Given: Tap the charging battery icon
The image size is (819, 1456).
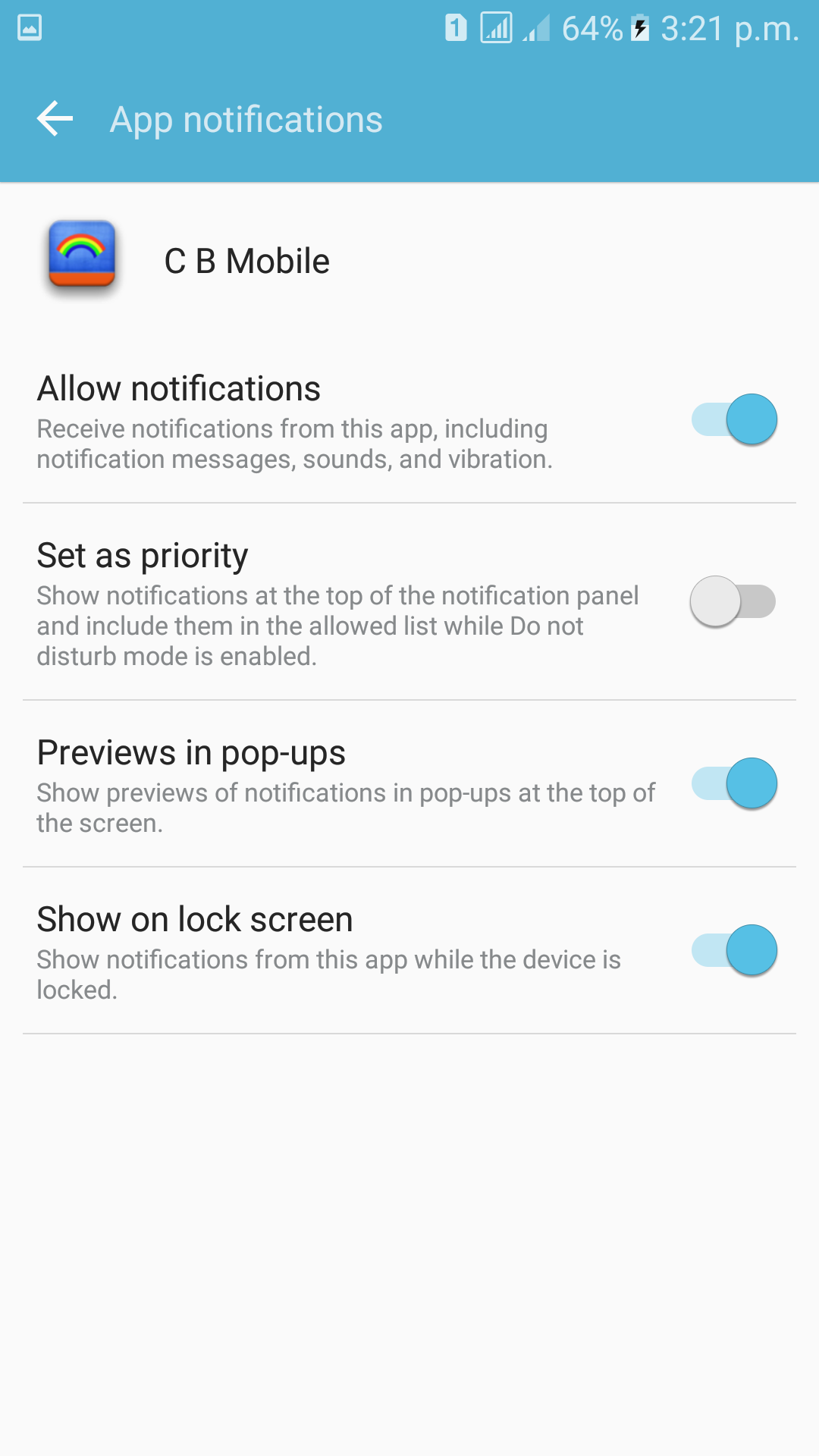Looking at the screenshot, I should click(x=641, y=29).
